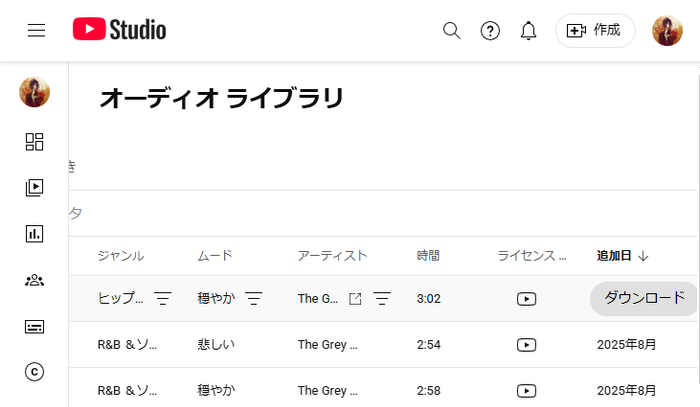Open the hamburger navigation menu
This screenshot has width=700, height=407.
click(x=37, y=30)
